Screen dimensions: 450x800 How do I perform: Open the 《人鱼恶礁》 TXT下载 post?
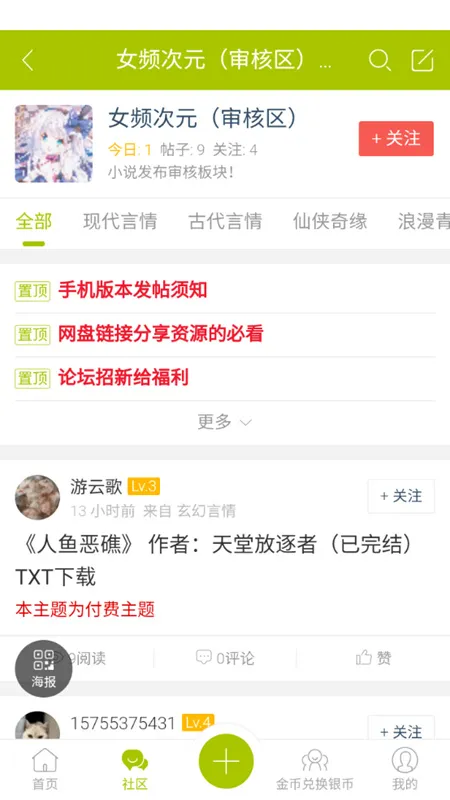pyautogui.click(x=214, y=561)
